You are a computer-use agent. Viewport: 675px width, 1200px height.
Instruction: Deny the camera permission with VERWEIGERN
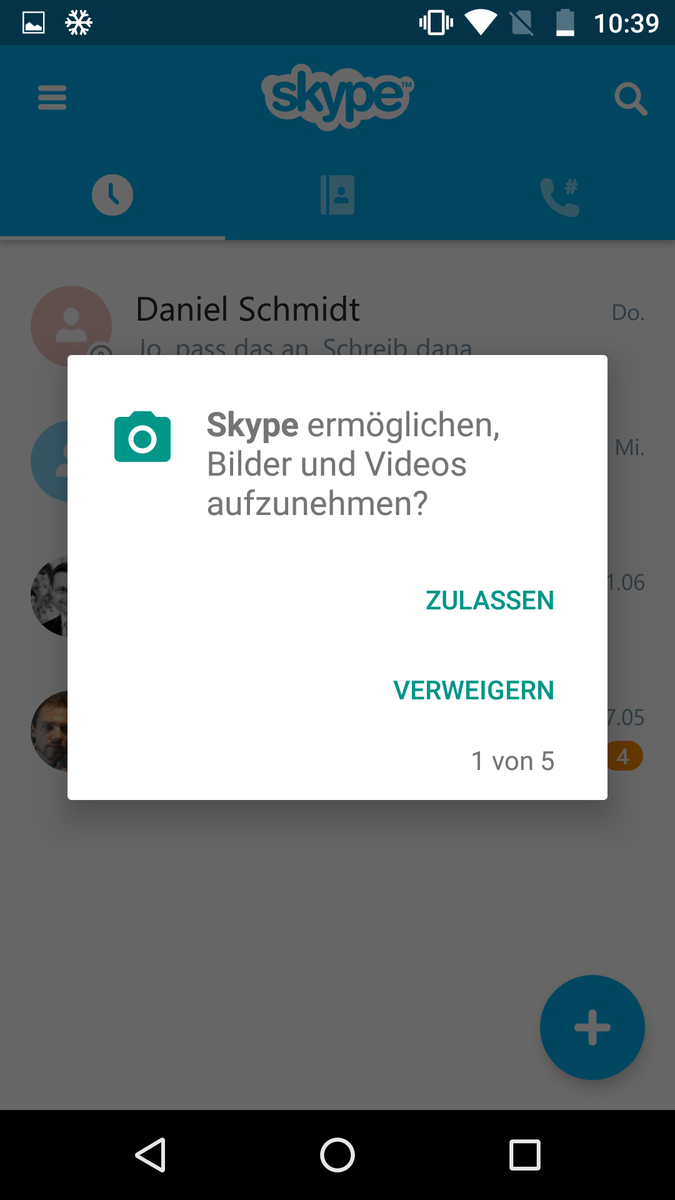coord(473,690)
